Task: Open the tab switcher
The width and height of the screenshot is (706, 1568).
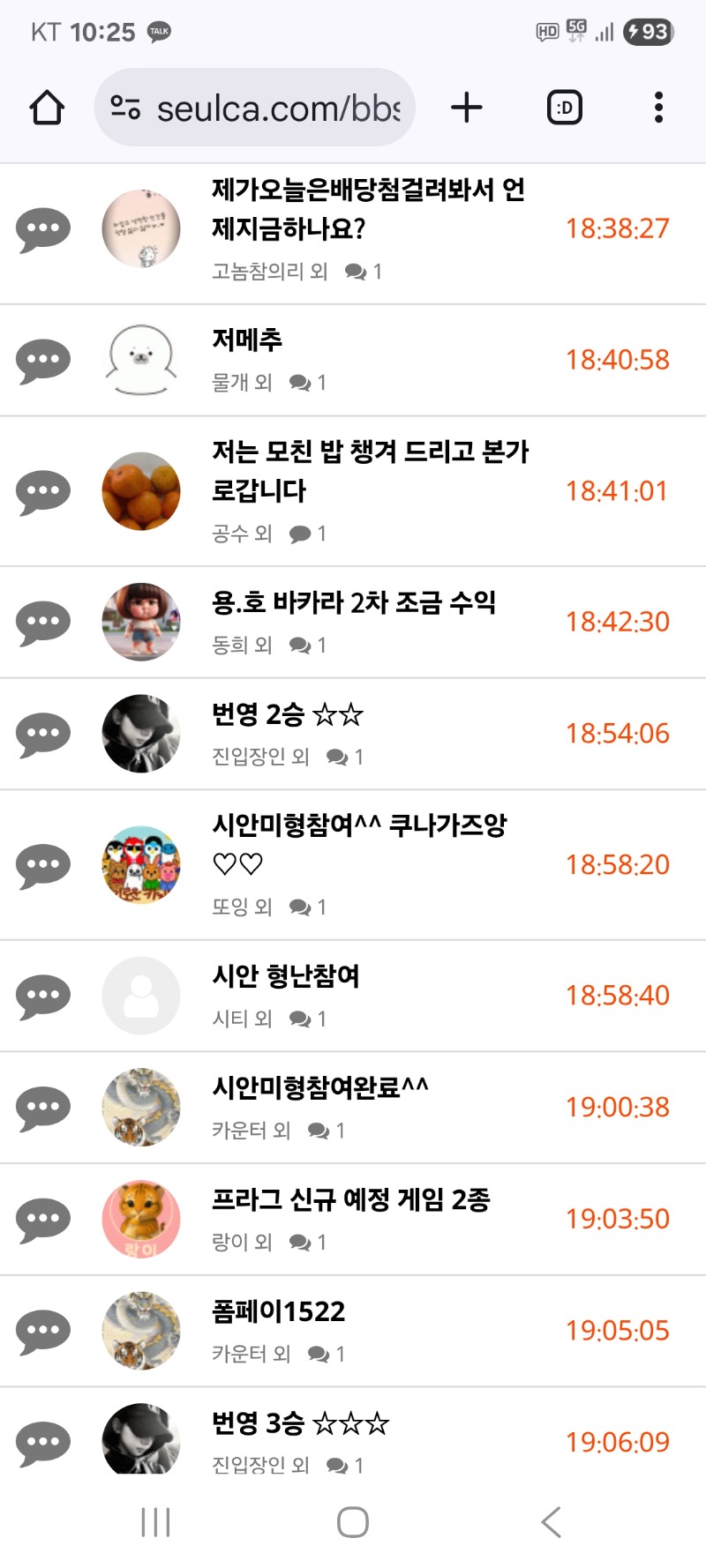Action: [x=564, y=108]
